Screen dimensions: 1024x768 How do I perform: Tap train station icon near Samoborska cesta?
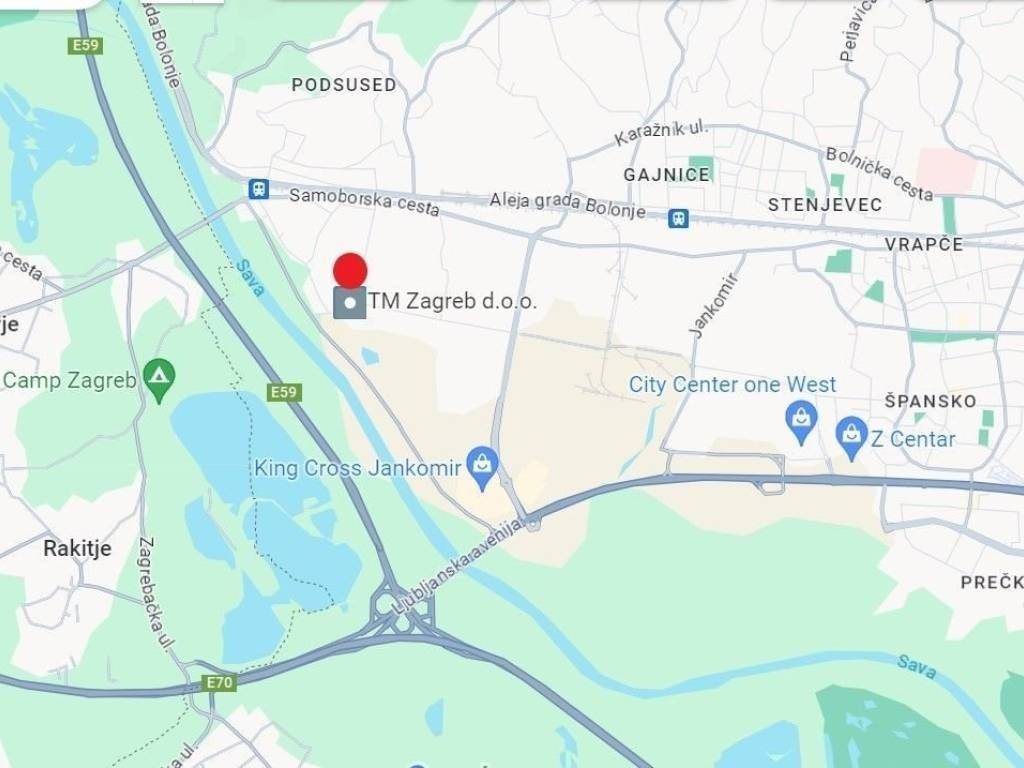pyautogui.click(x=259, y=188)
